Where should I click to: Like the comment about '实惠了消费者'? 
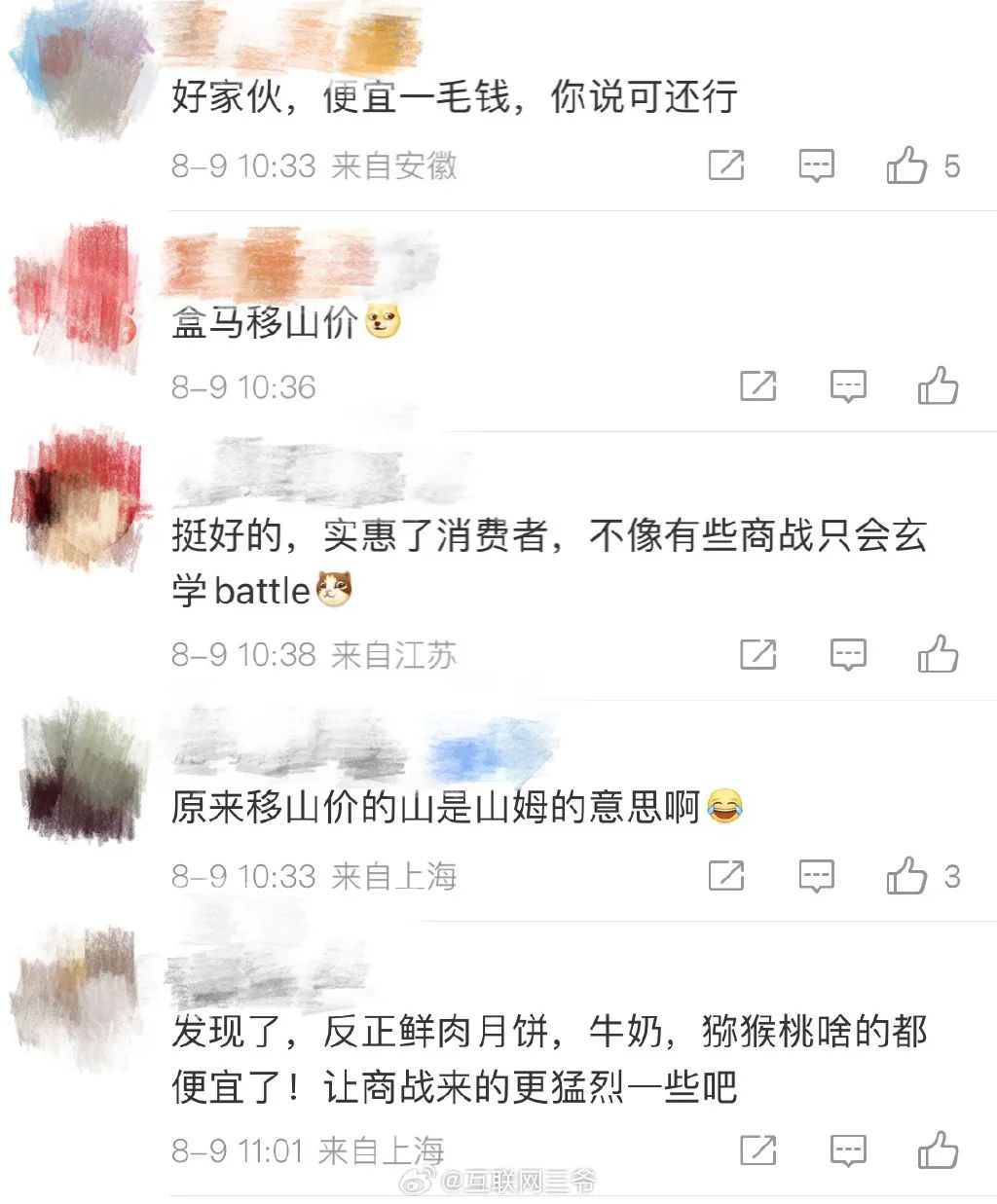(938, 654)
